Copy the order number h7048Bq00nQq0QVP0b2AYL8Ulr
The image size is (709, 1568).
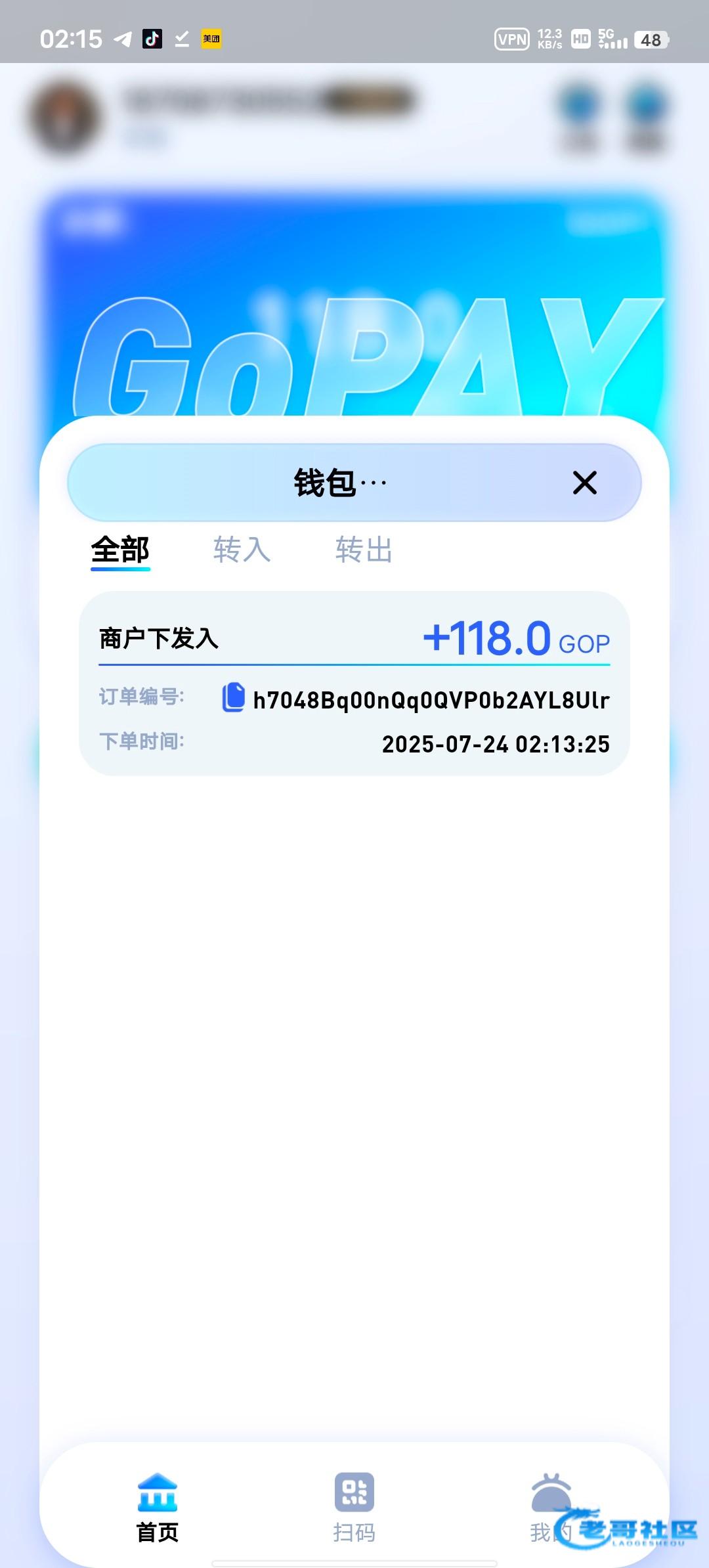pyautogui.click(x=233, y=698)
